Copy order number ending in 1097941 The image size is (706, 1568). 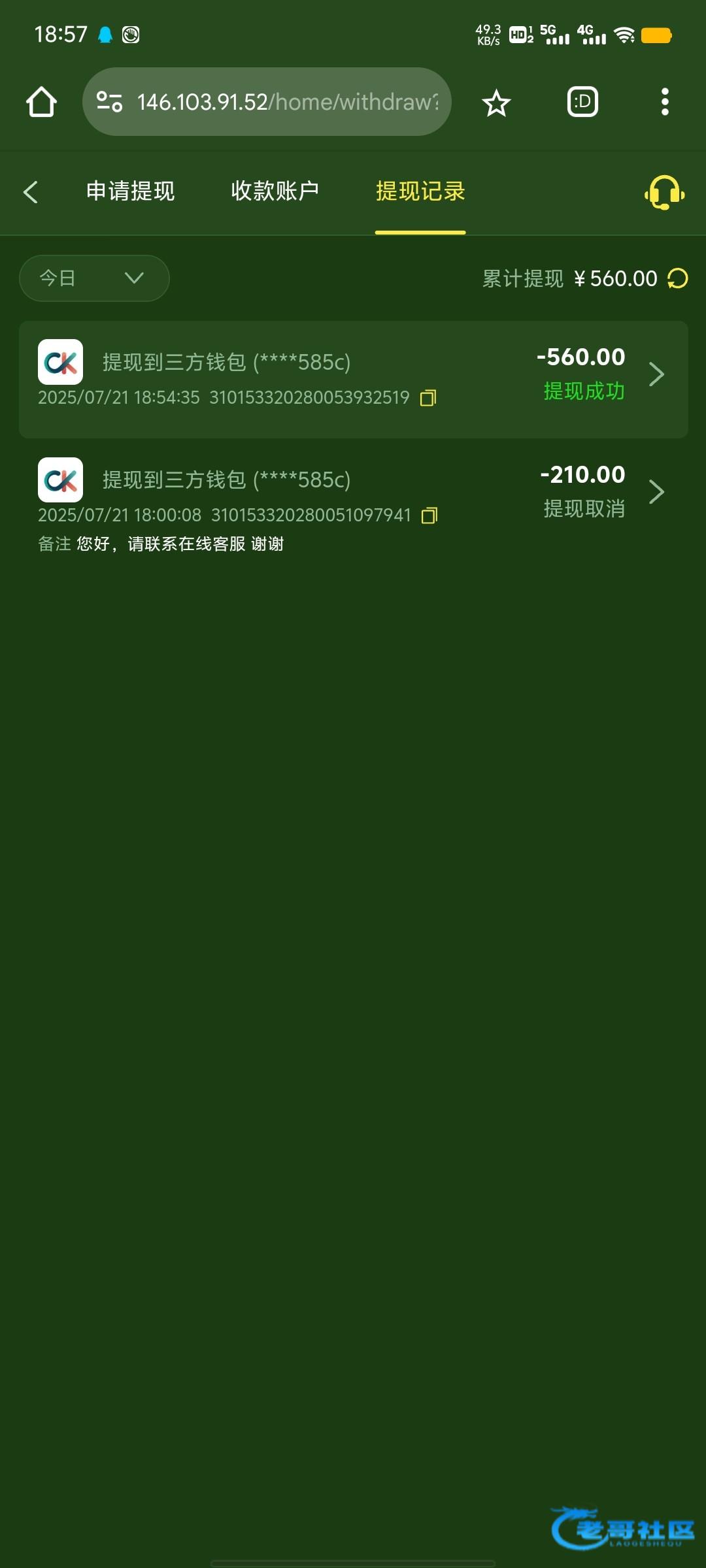[x=429, y=515]
